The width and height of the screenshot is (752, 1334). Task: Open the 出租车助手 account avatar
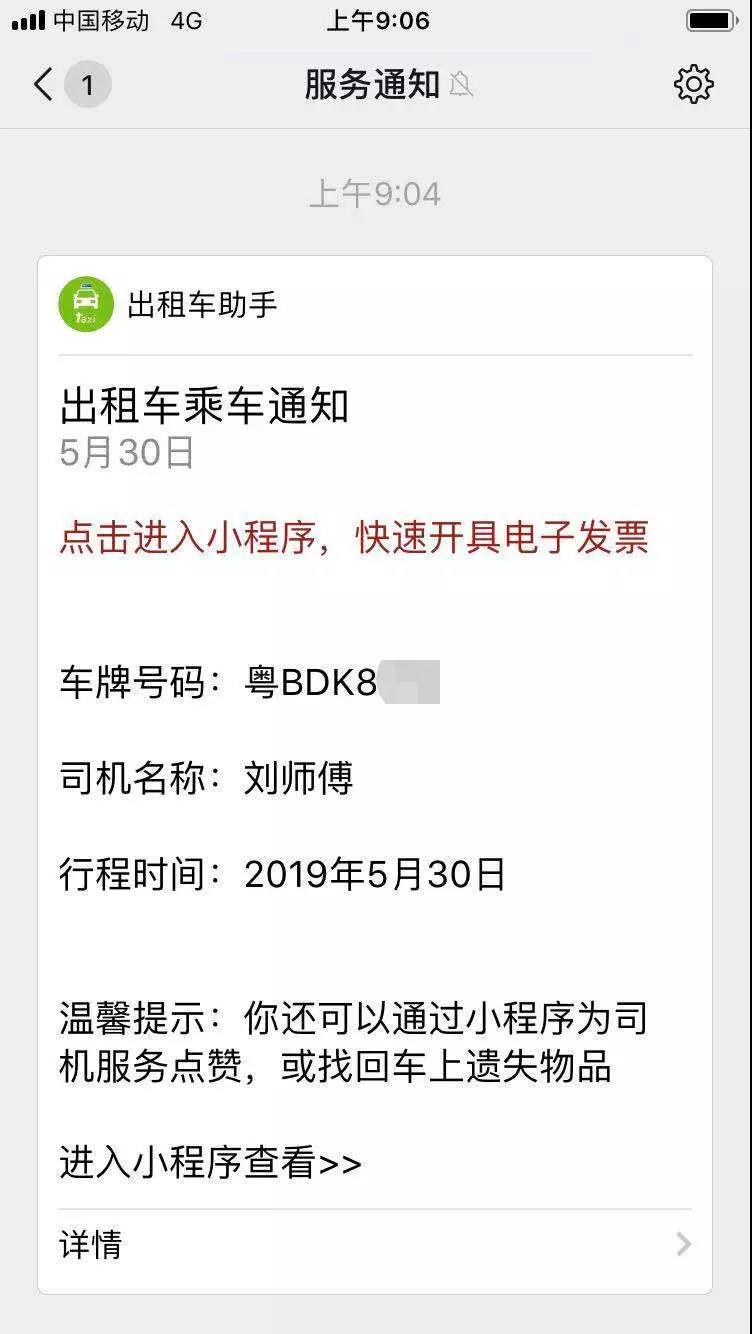[x=86, y=304]
